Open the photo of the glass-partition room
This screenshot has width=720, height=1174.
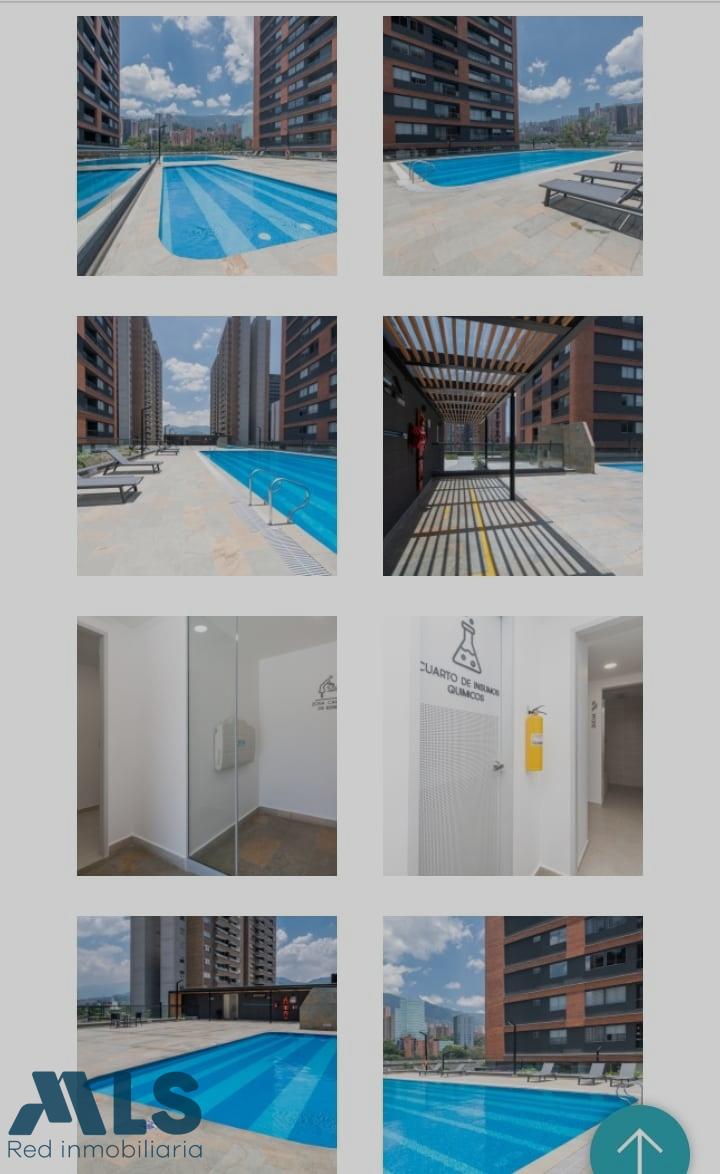point(207,746)
